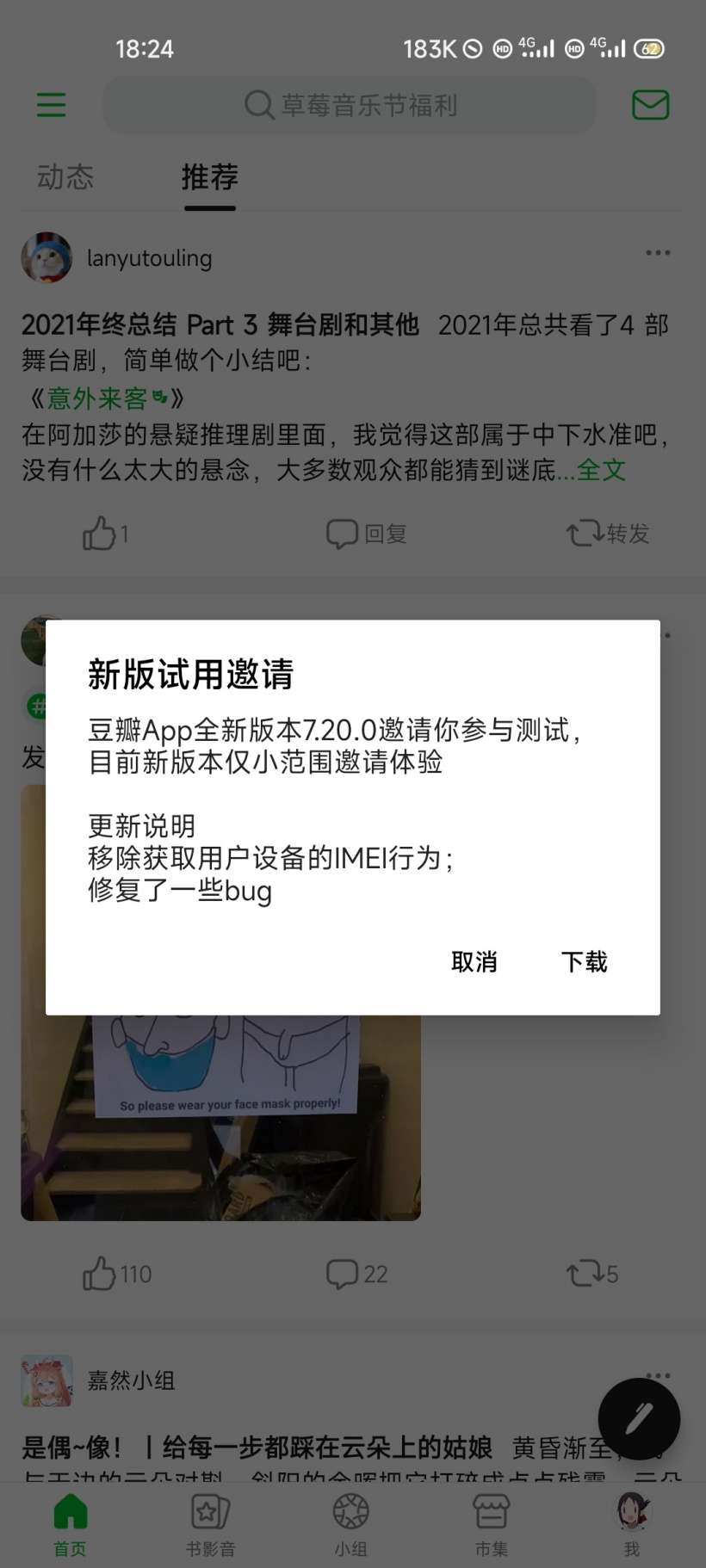This screenshot has height=1568, width=706.
Task: Open lanyutouling's profile avatar
Action: click(46, 257)
